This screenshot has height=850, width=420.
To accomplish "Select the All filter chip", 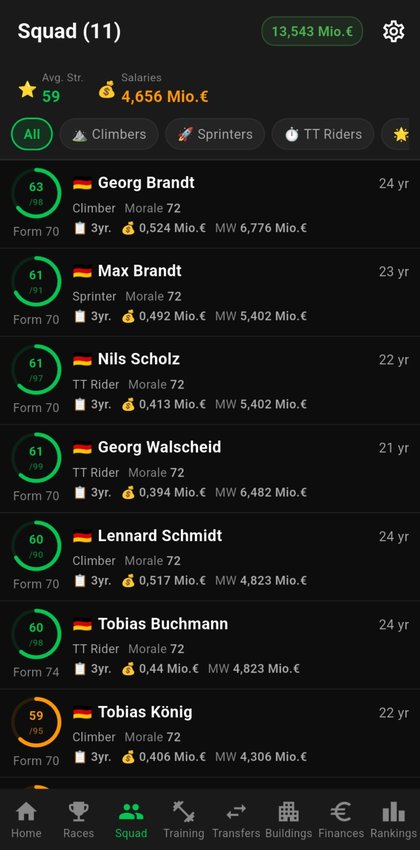I will [31, 134].
